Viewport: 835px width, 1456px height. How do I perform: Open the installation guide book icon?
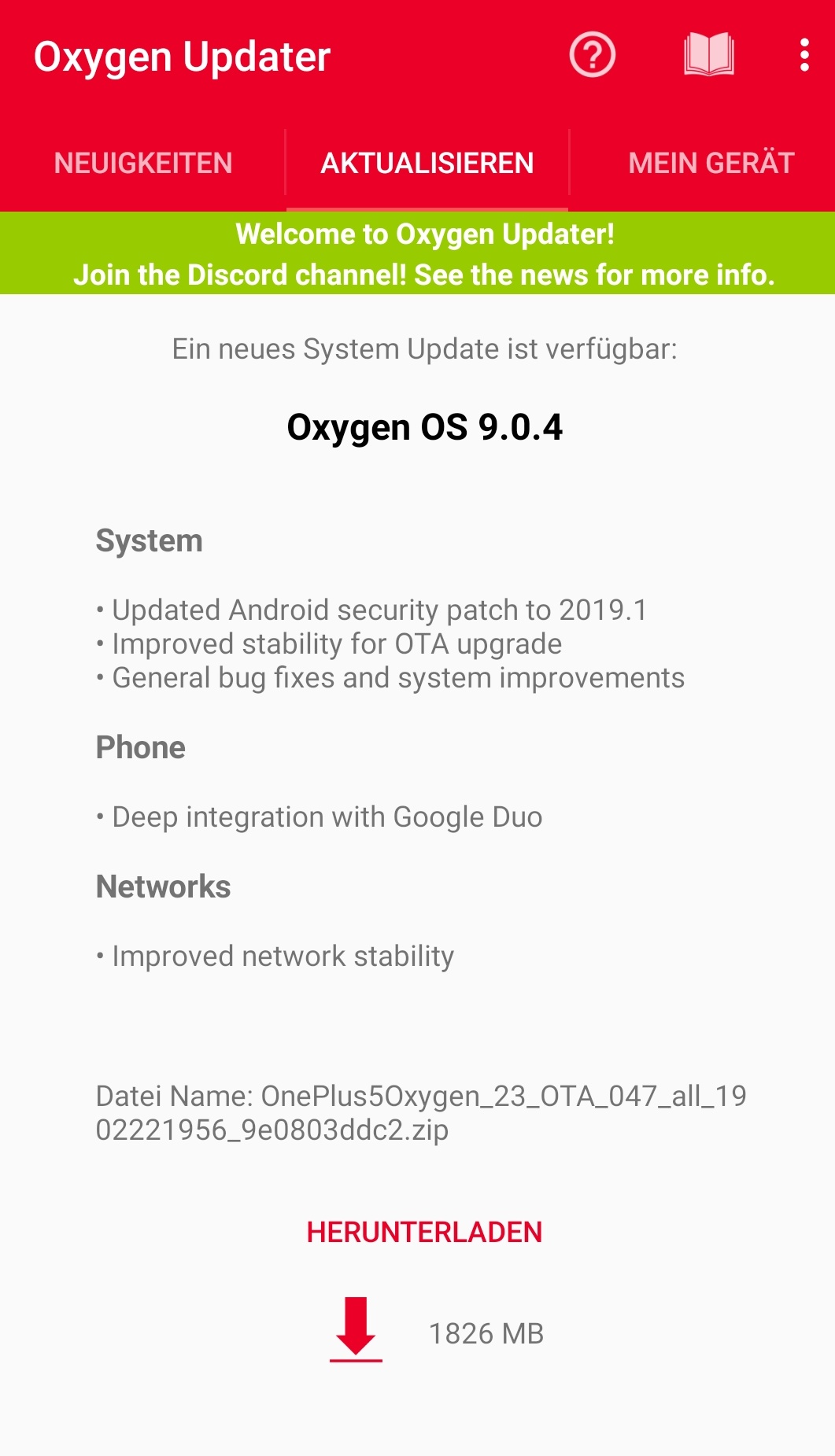(709, 55)
